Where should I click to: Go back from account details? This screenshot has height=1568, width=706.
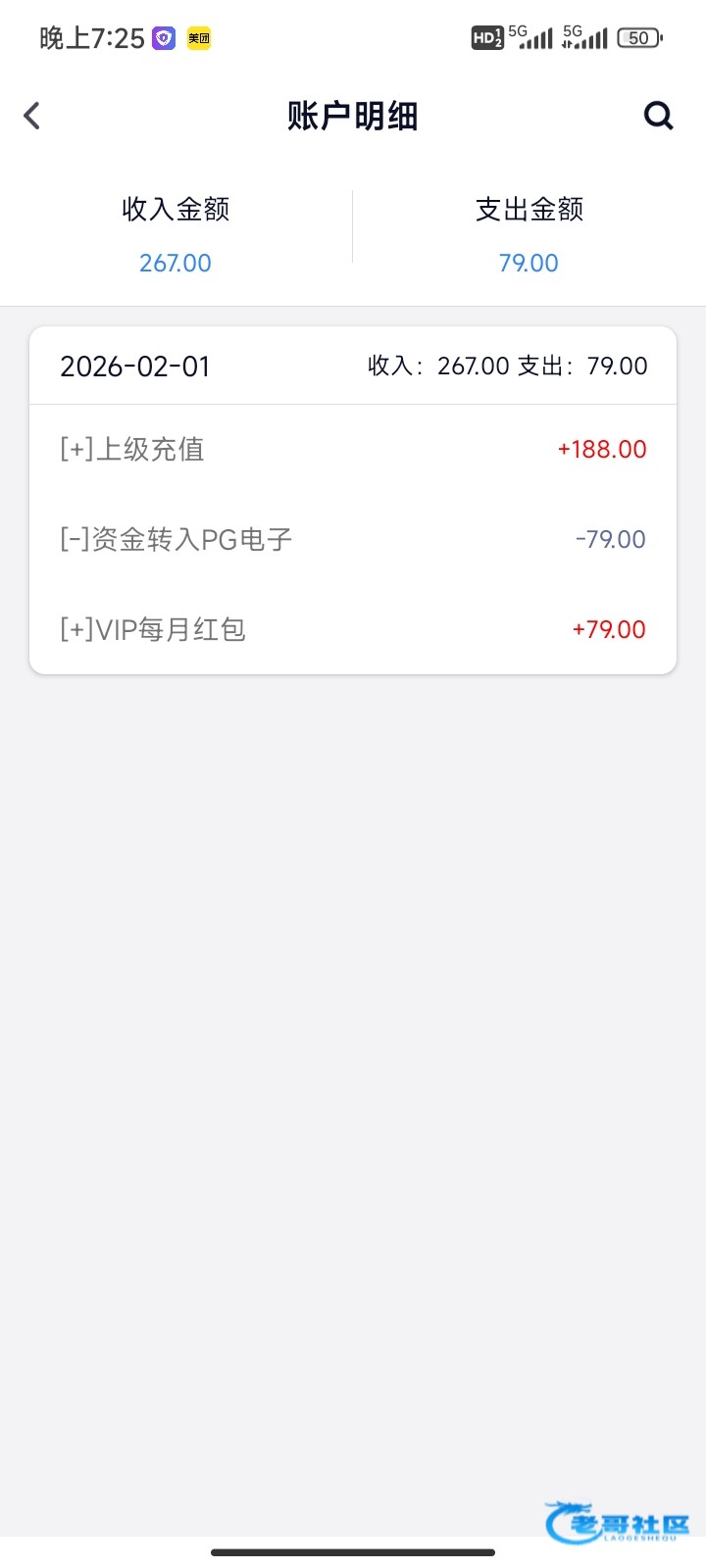pyautogui.click(x=32, y=116)
